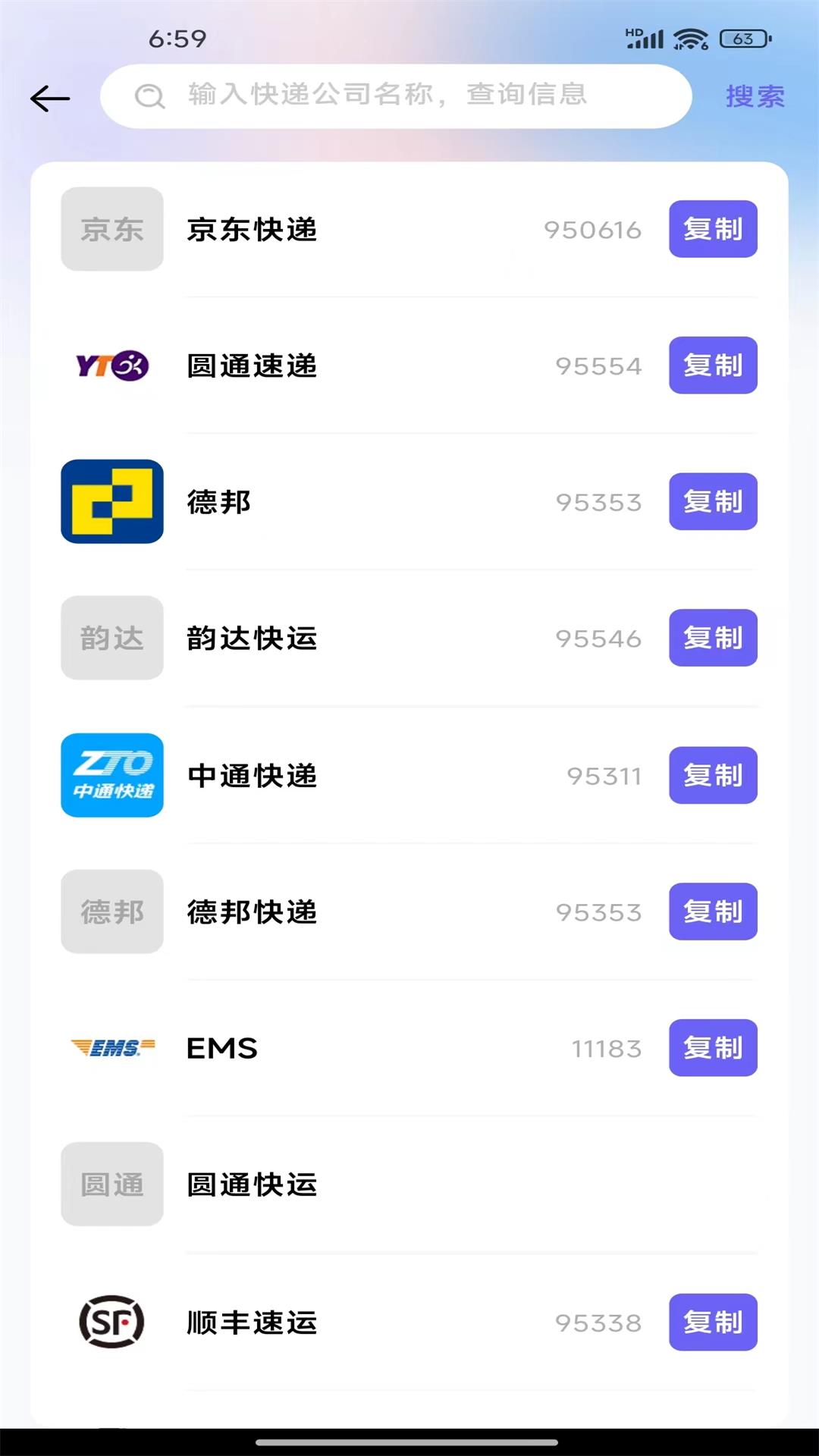Copy the 圆通速递 hotline 95554
The height and width of the screenshot is (1456, 819).
click(x=713, y=366)
